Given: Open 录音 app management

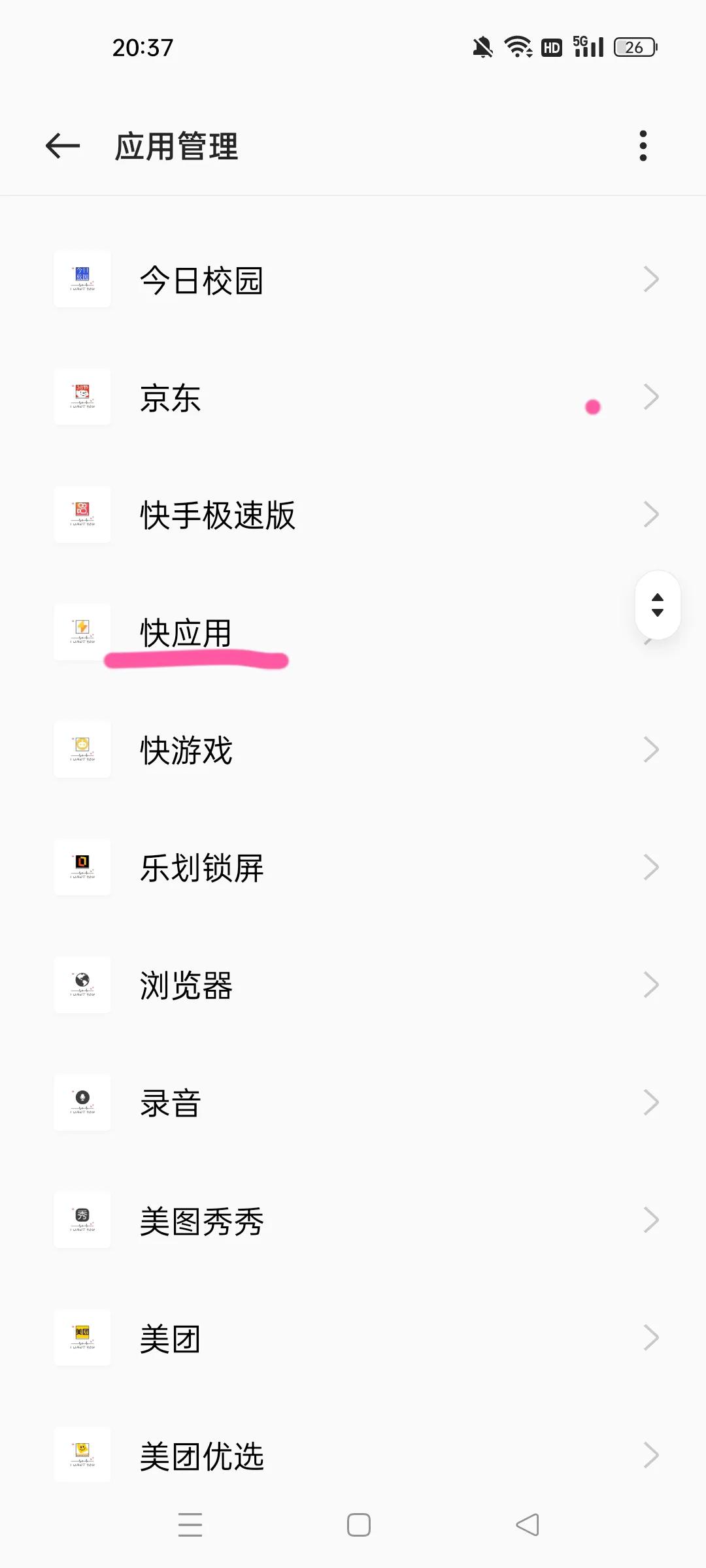Looking at the screenshot, I should coord(353,1103).
